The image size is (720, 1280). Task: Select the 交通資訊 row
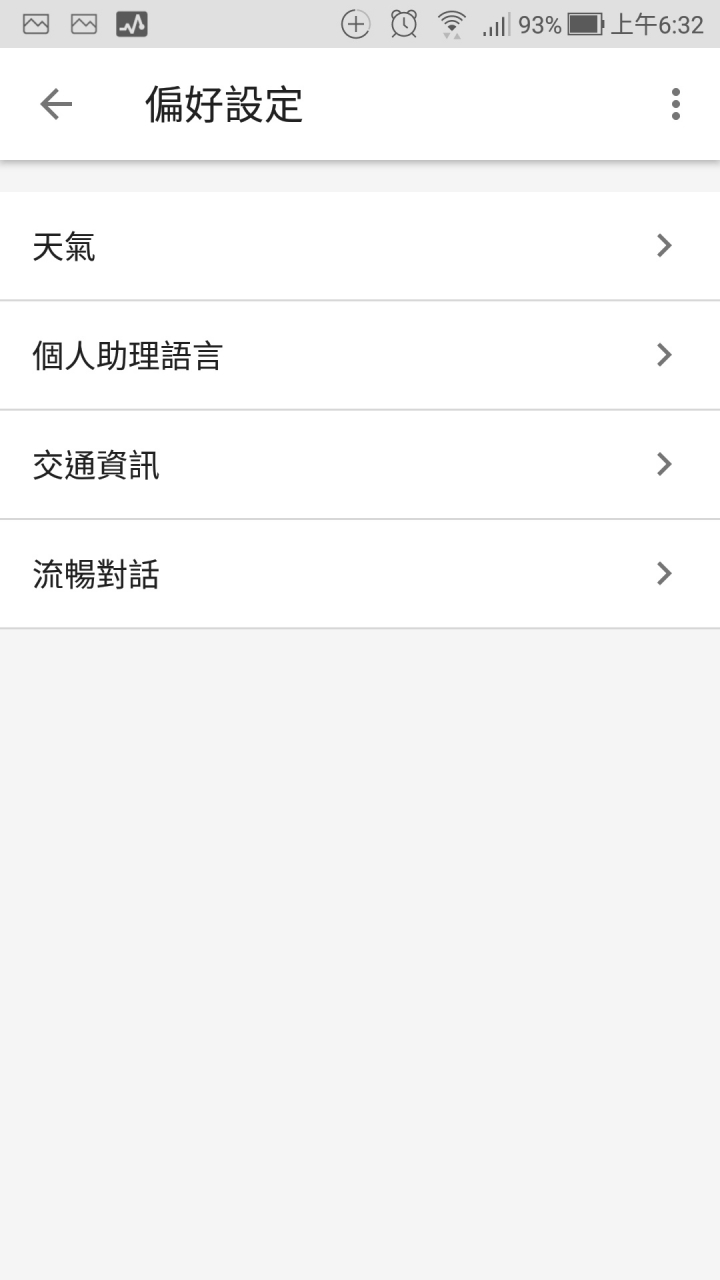pyautogui.click(x=360, y=465)
